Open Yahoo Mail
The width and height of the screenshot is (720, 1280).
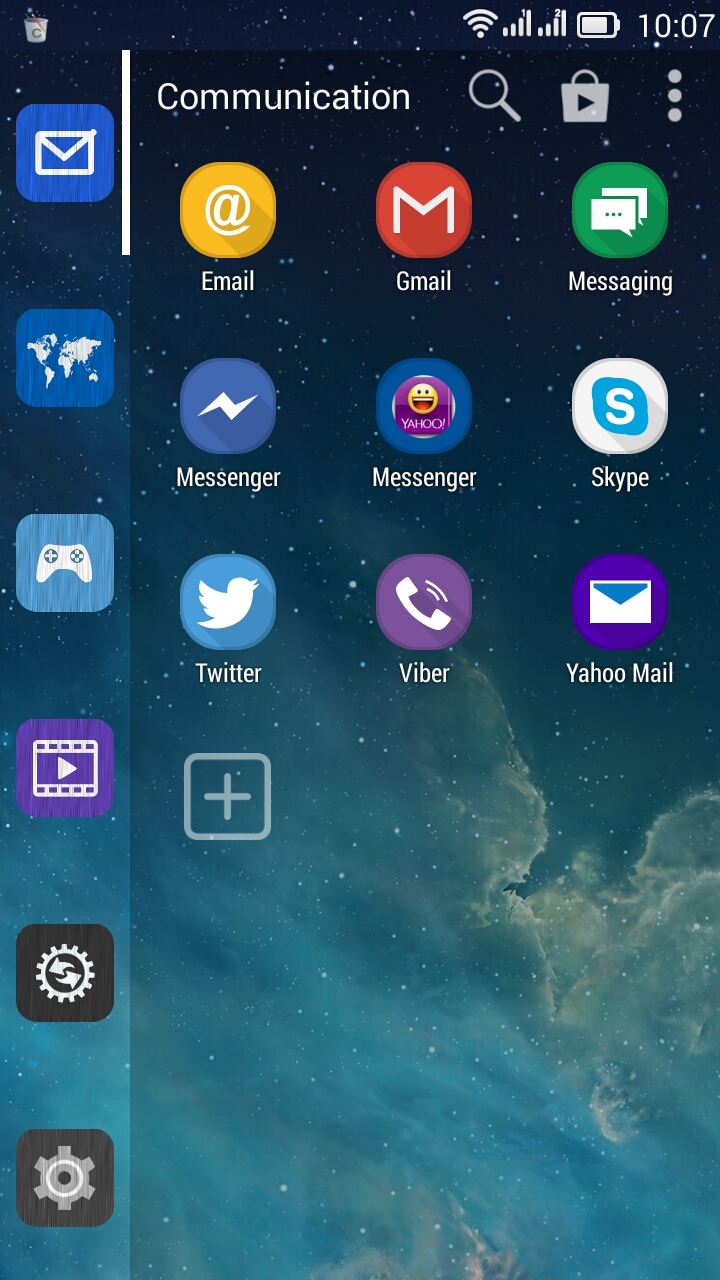(x=620, y=603)
